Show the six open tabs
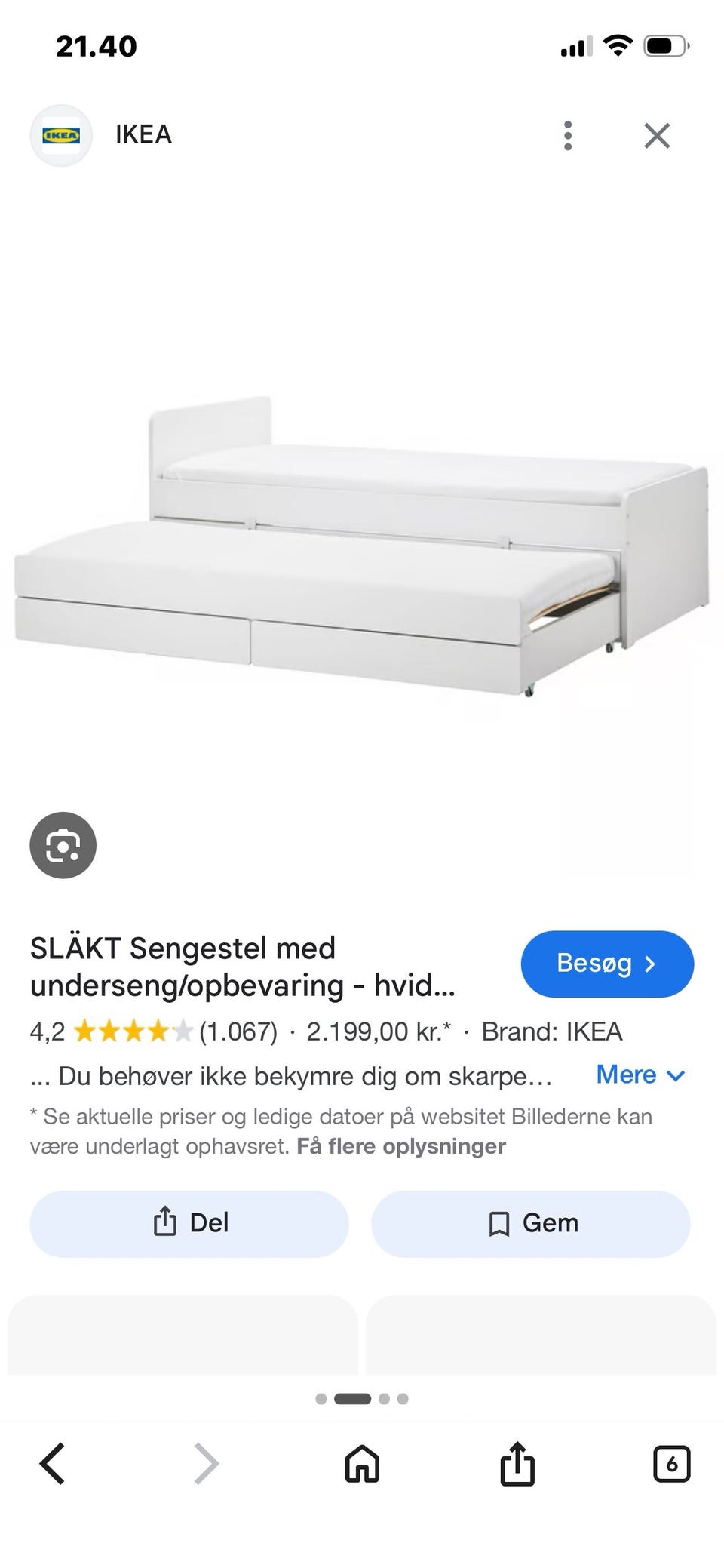Viewport: 724px width, 1568px height. coord(672,1464)
